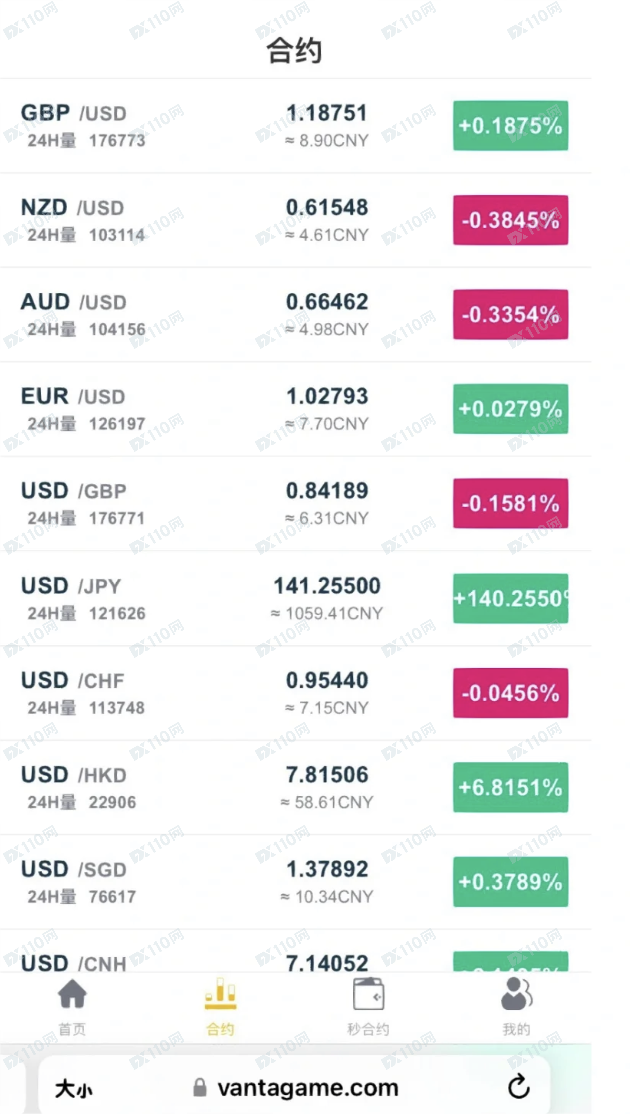
Task: Select the USD/SGD trading pair
Action: click(295, 882)
